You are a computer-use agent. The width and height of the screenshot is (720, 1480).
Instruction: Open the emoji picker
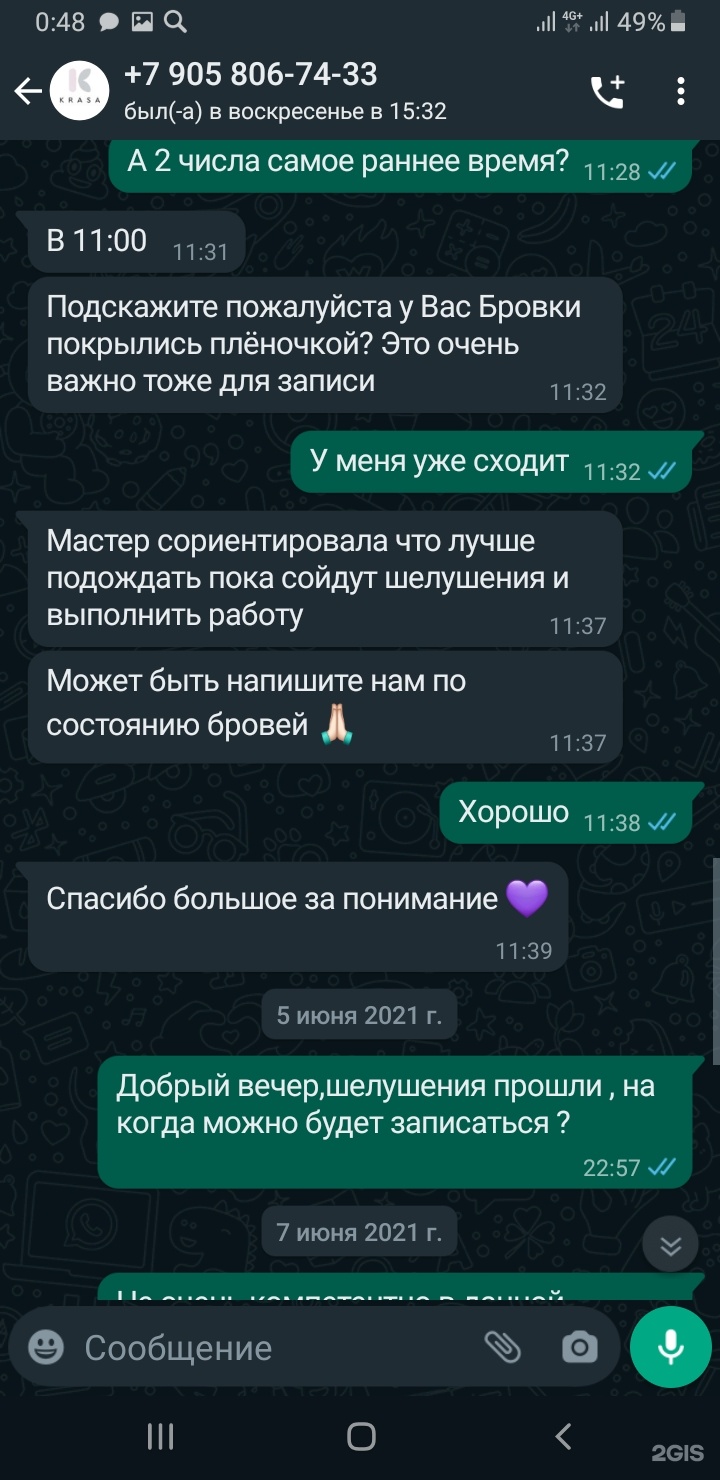(46, 1347)
